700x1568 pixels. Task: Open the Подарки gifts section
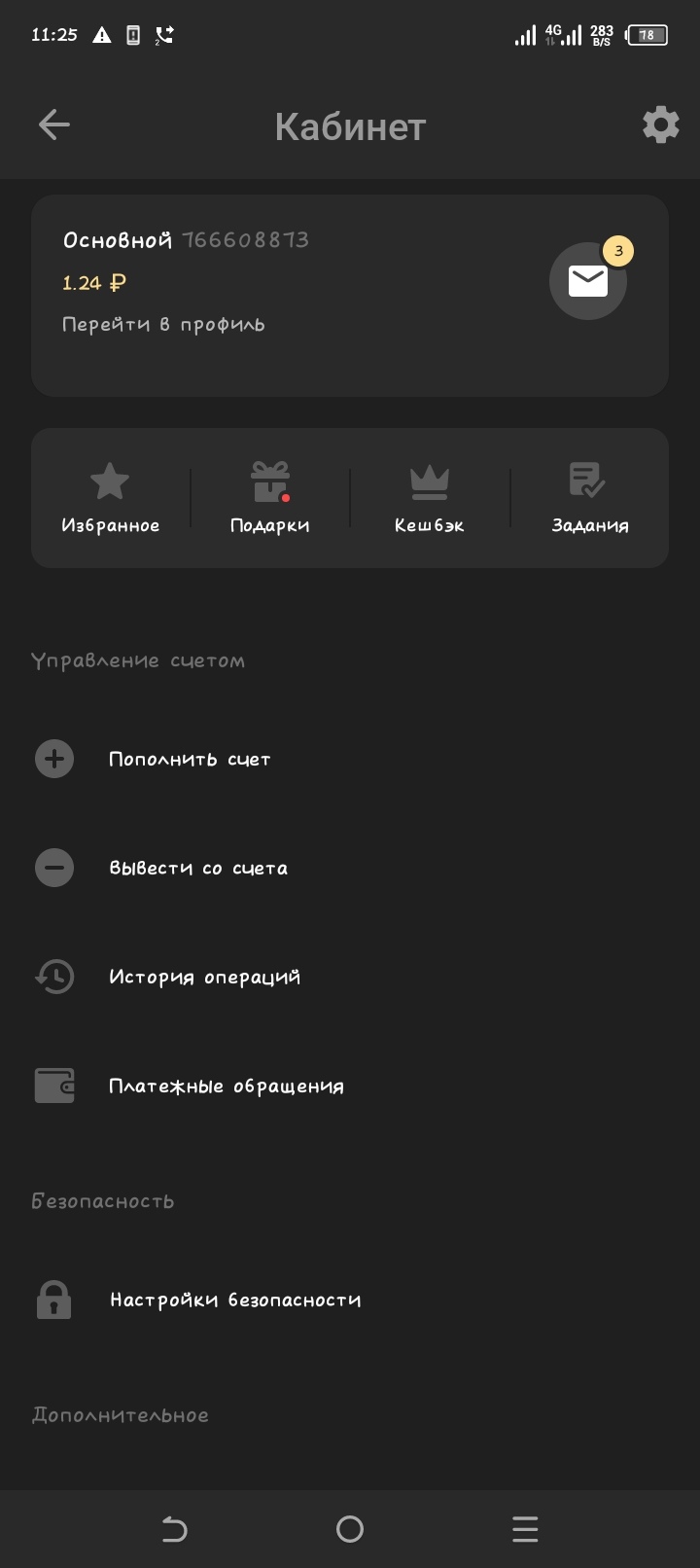(269, 498)
